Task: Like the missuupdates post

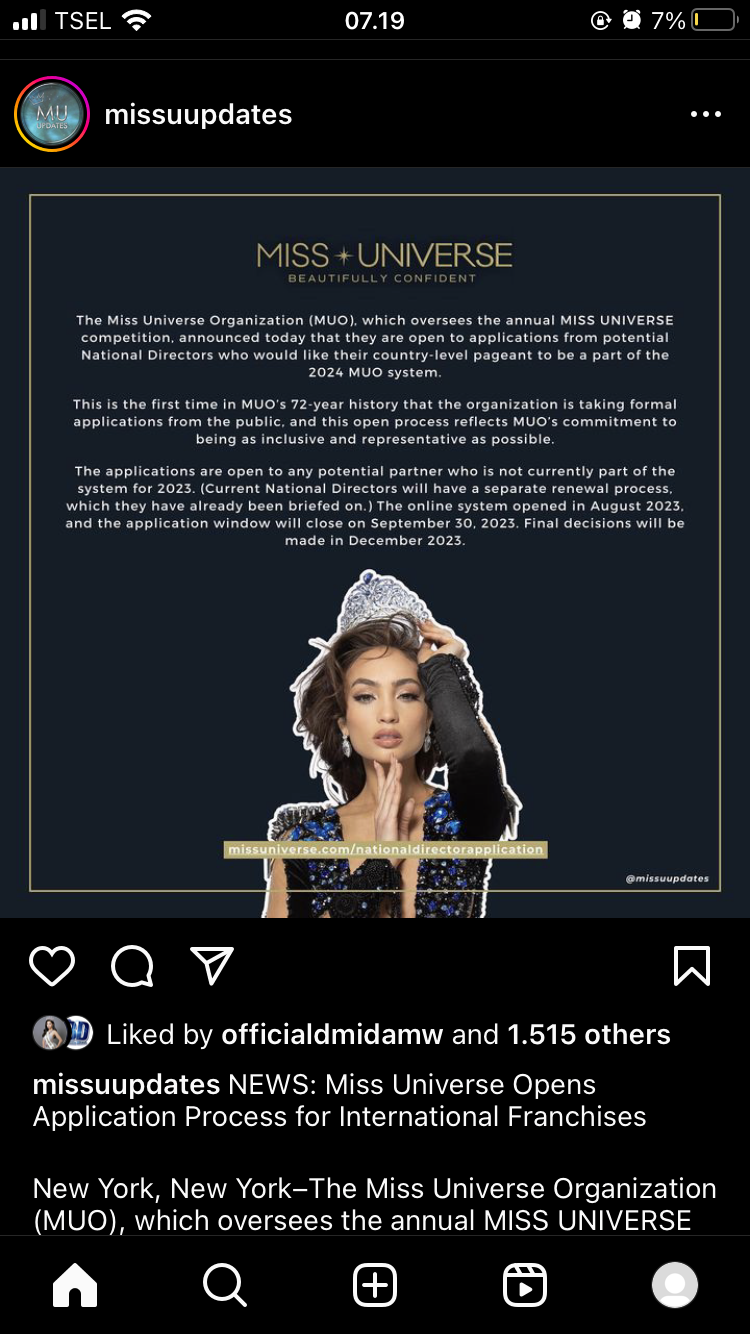Action: tap(52, 966)
